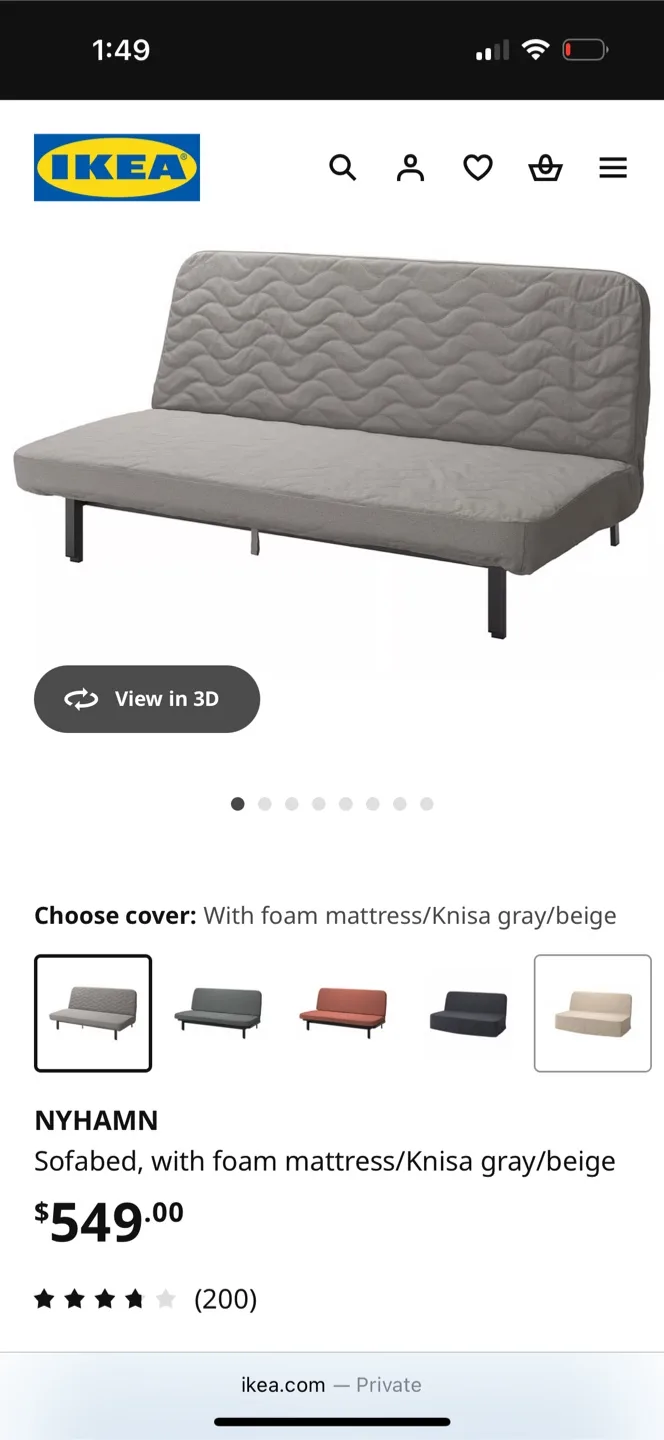Viewport: 664px width, 1440px height.
Task: Open the hamburger menu
Action: coord(613,168)
